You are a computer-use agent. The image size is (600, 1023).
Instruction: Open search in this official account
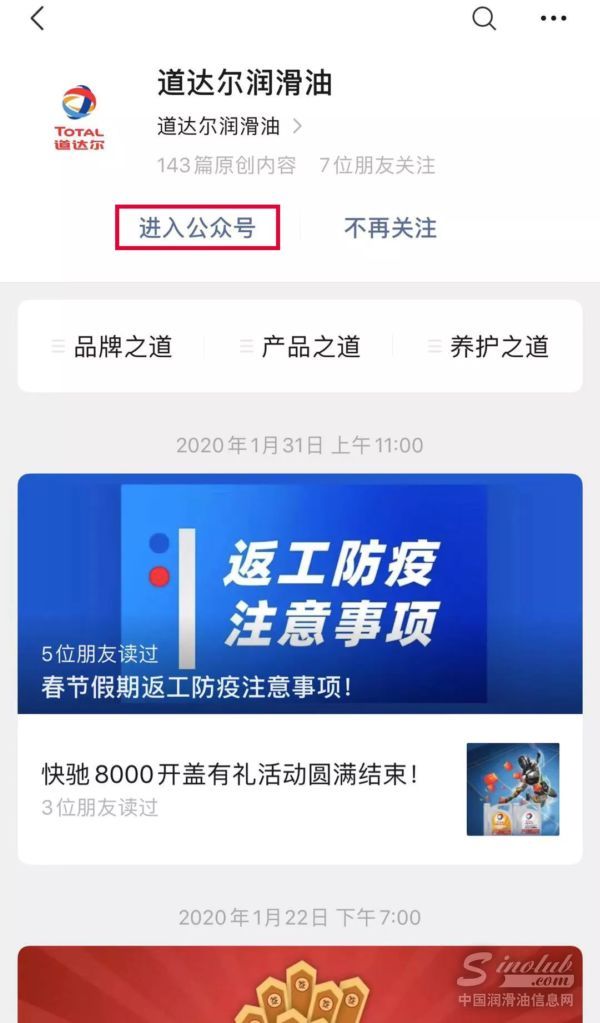[484, 19]
